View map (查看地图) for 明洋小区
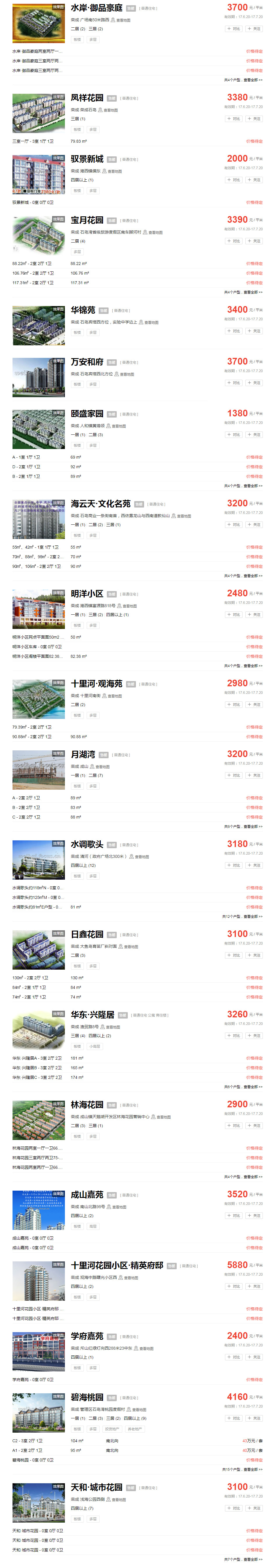This screenshot has height=1568, width=271. (130, 606)
